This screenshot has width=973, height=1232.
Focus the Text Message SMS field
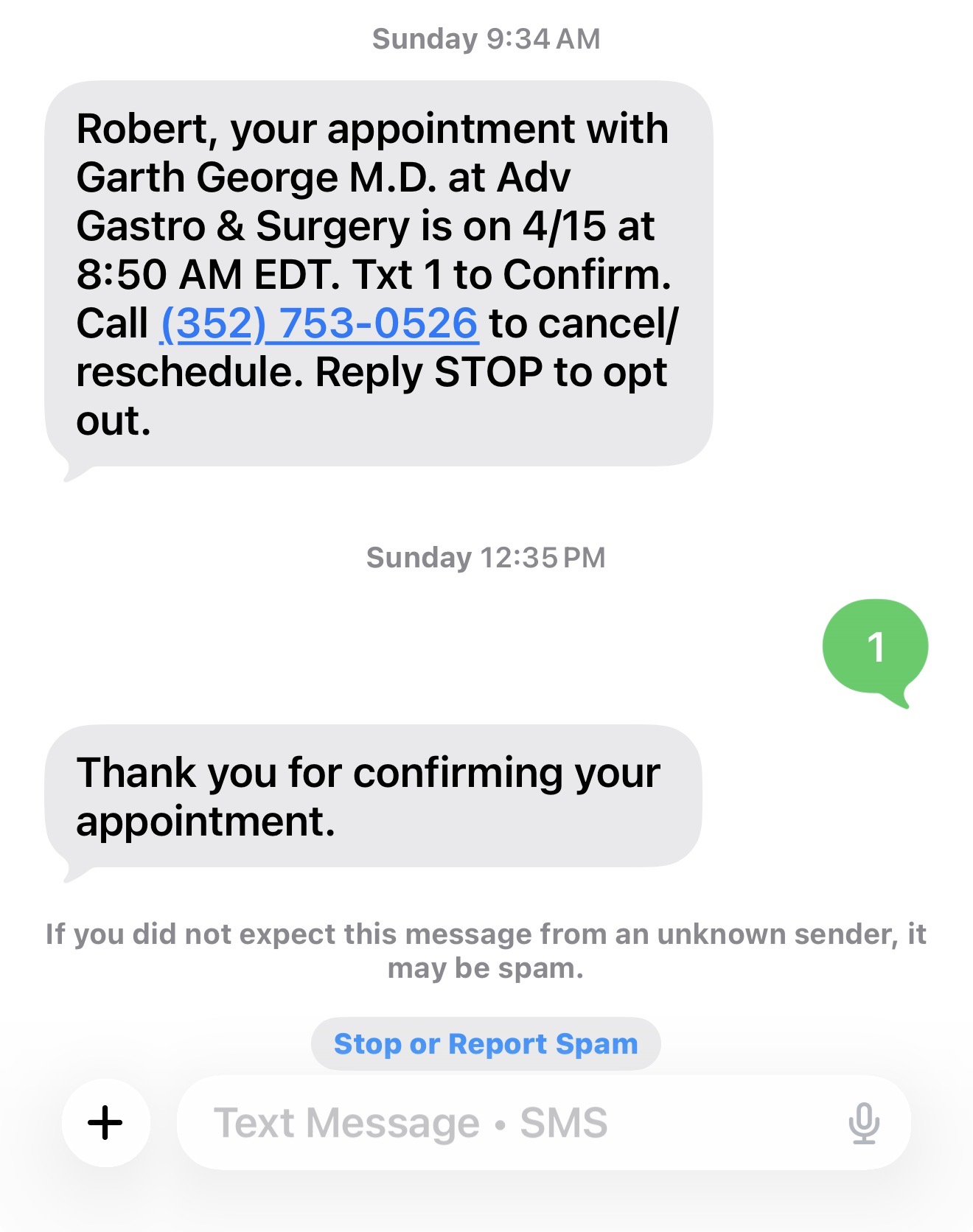[509, 1123]
